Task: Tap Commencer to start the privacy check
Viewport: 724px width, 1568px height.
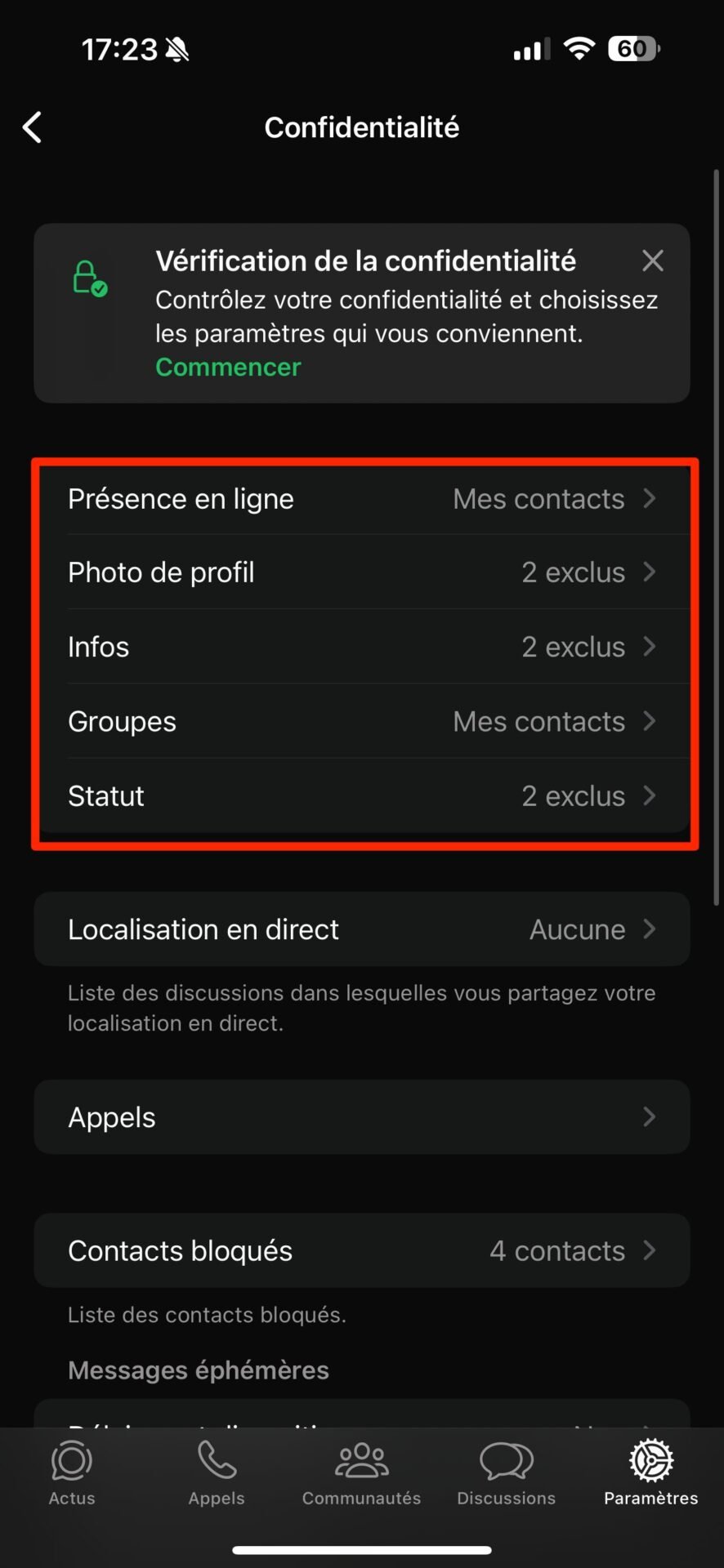Action: pos(228,367)
